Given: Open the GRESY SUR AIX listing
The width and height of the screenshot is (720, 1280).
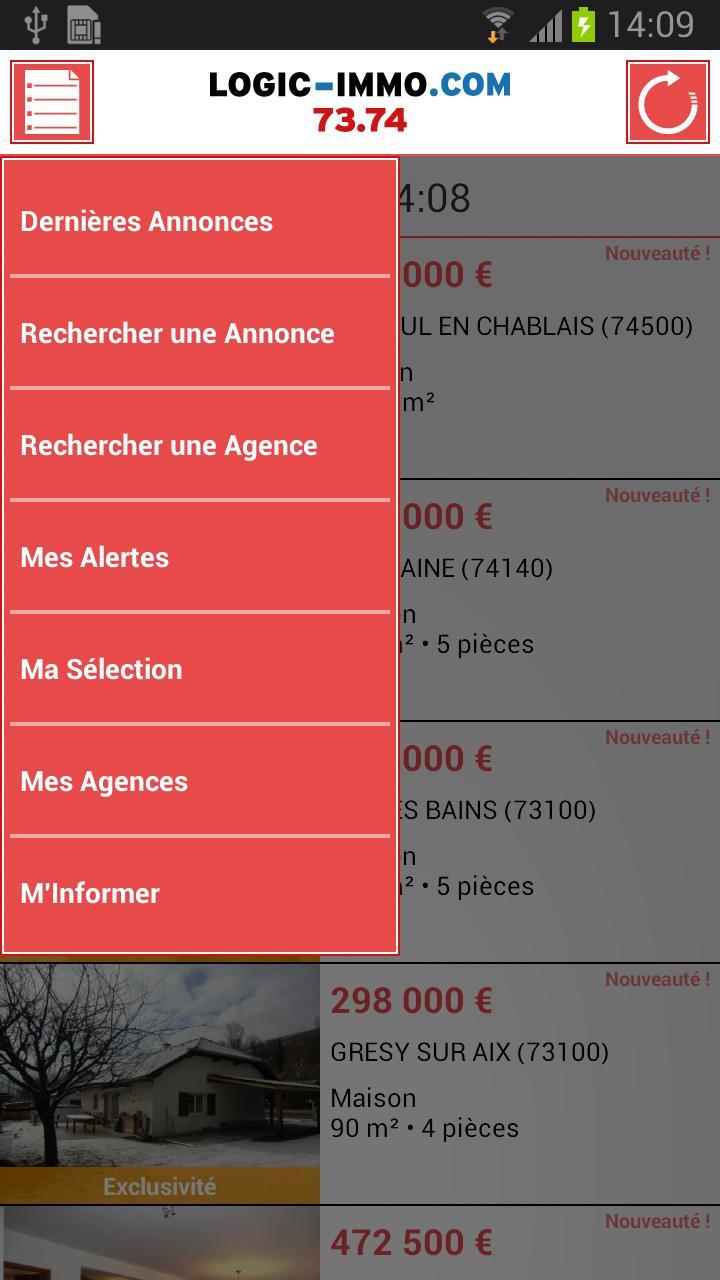Looking at the screenshot, I should tap(470, 1052).
